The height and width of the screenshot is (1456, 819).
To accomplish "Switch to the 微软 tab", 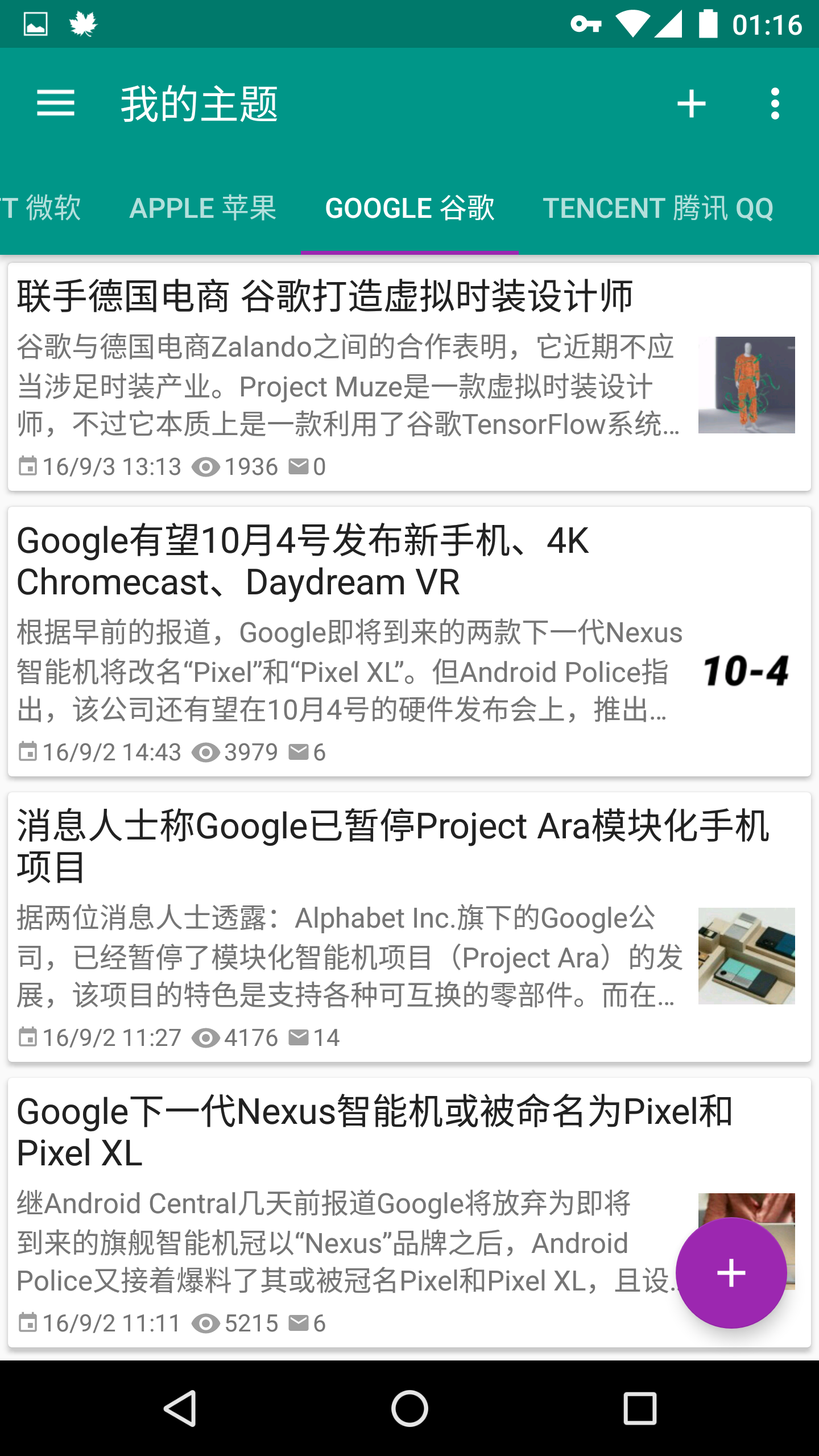I will 43,208.
